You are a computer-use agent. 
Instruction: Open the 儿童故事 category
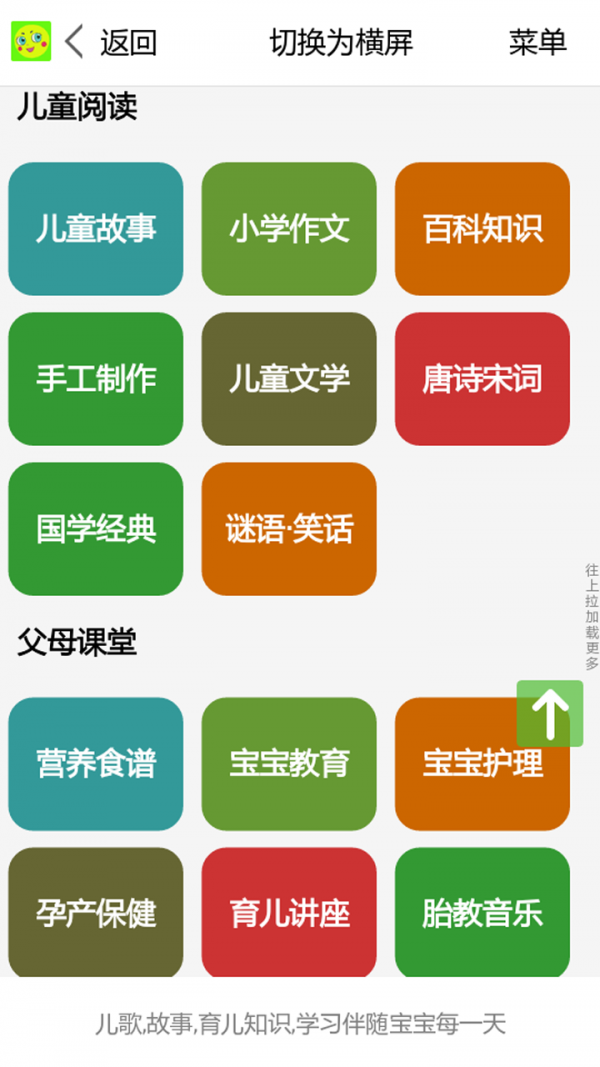point(96,229)
